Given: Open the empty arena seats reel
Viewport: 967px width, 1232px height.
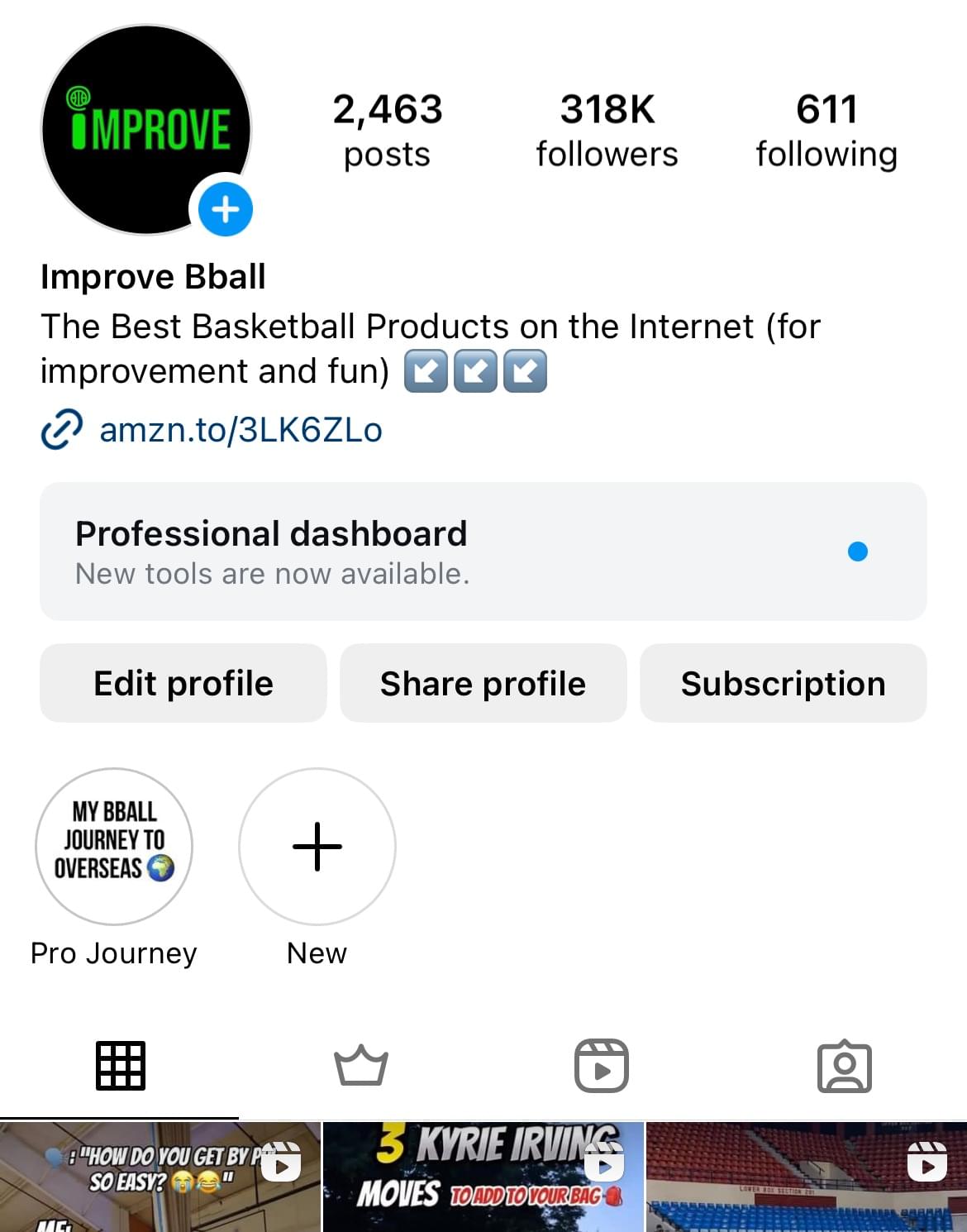Looking at the screenshot, I should coord(806,1177).
